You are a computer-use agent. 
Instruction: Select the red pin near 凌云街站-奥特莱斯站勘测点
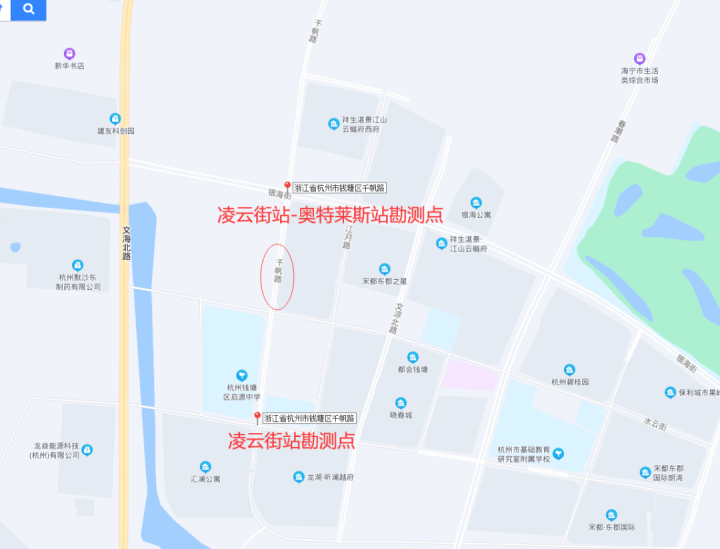click(287, 188)
